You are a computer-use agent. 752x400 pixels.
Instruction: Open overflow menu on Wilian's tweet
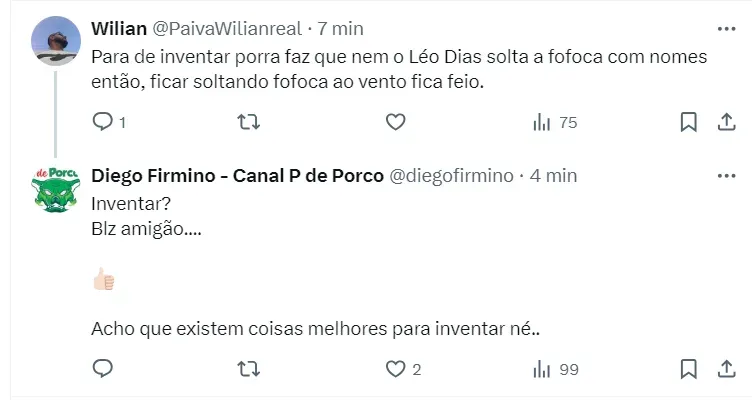point(727,26)
